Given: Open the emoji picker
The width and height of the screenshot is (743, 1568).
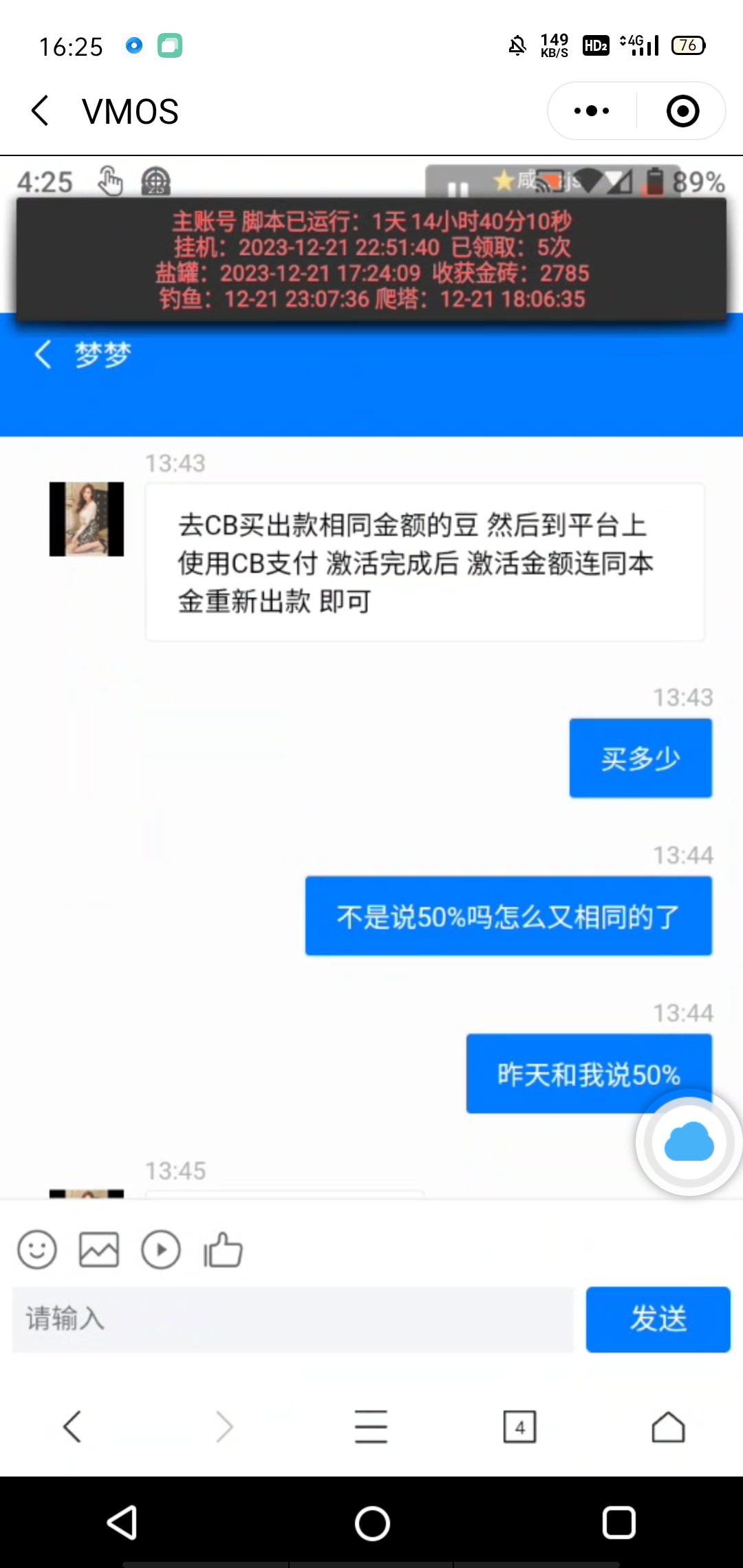Looking at the screenshot, I should point(37,1250).
